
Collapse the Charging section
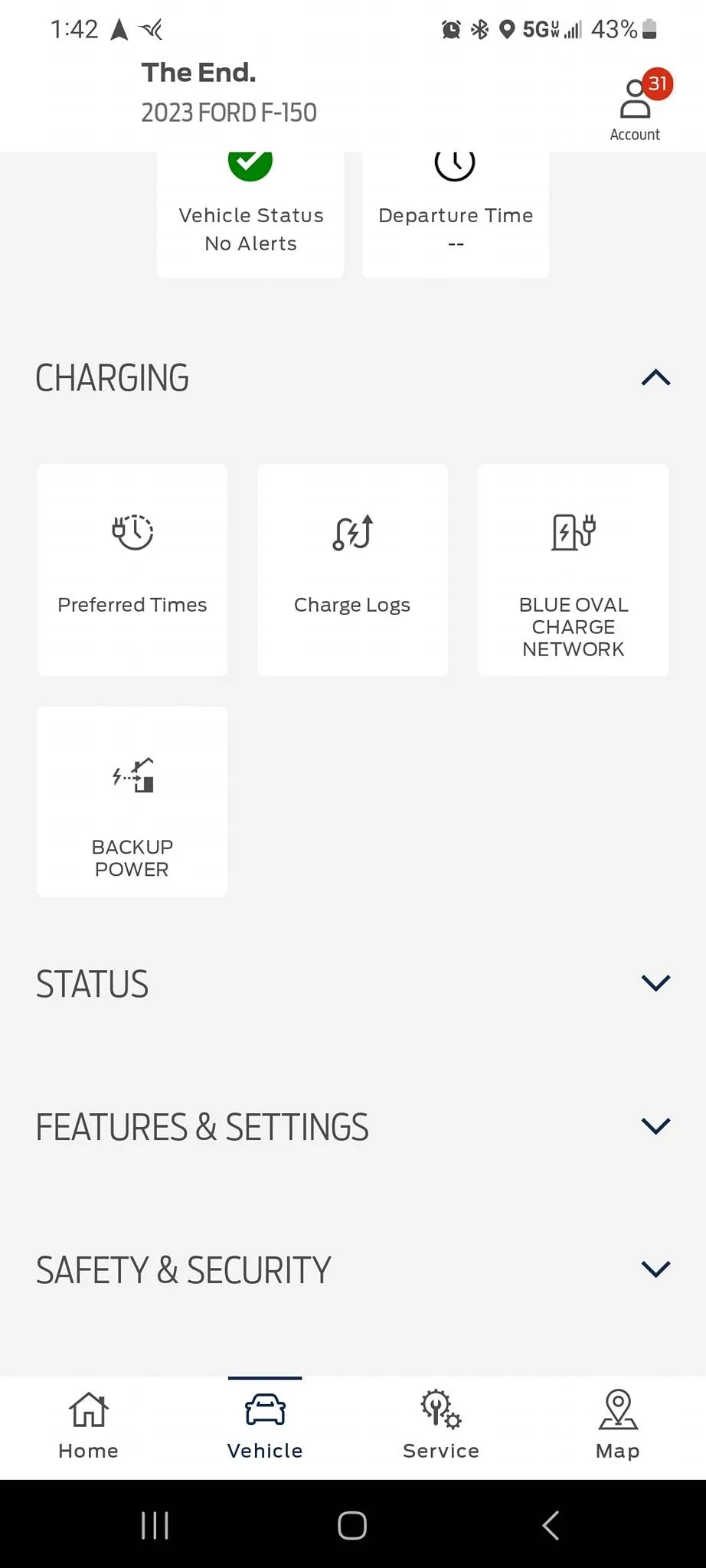pos(655,378)
